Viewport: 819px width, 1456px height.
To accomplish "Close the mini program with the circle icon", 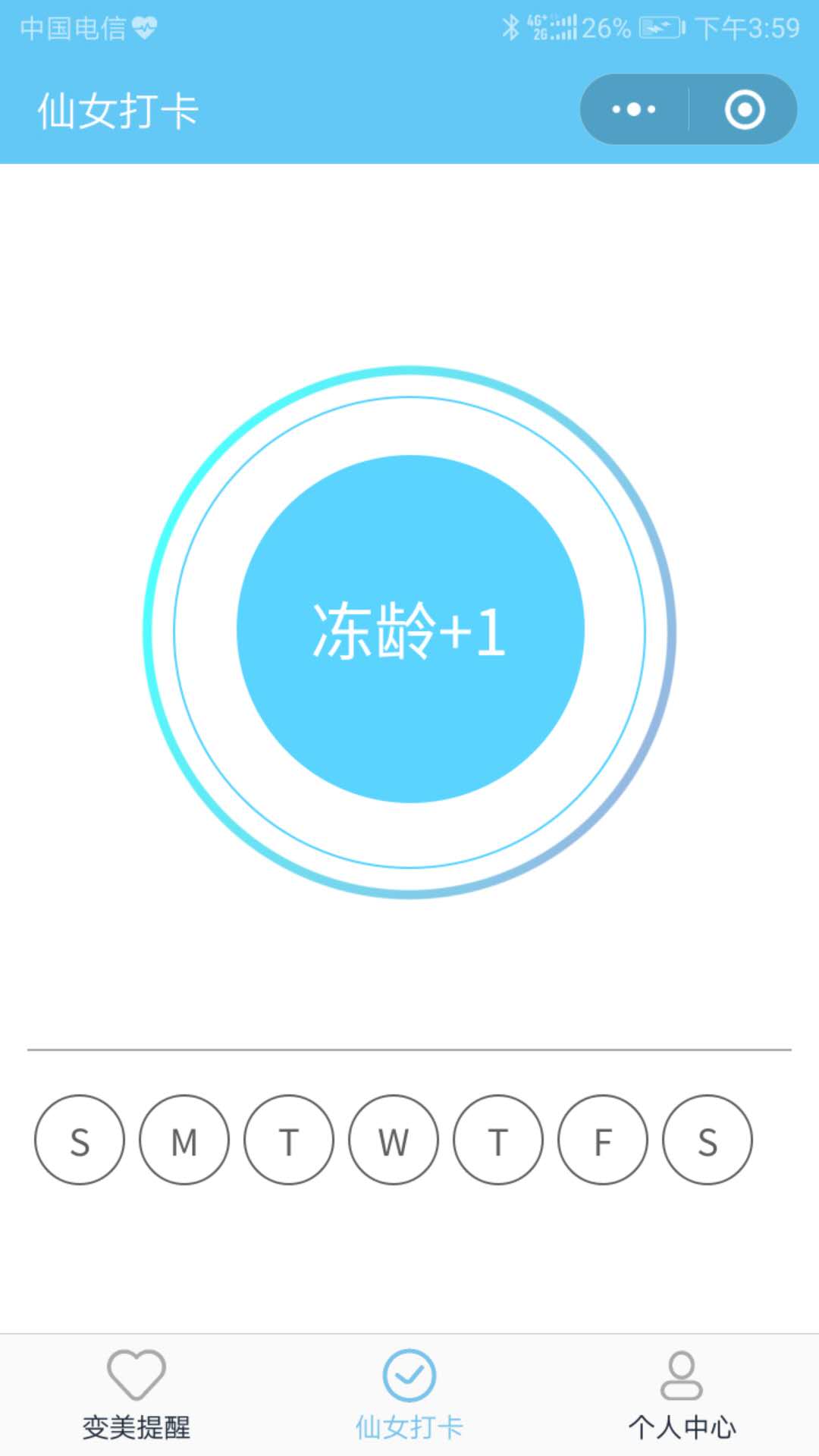I will point(745,110).
